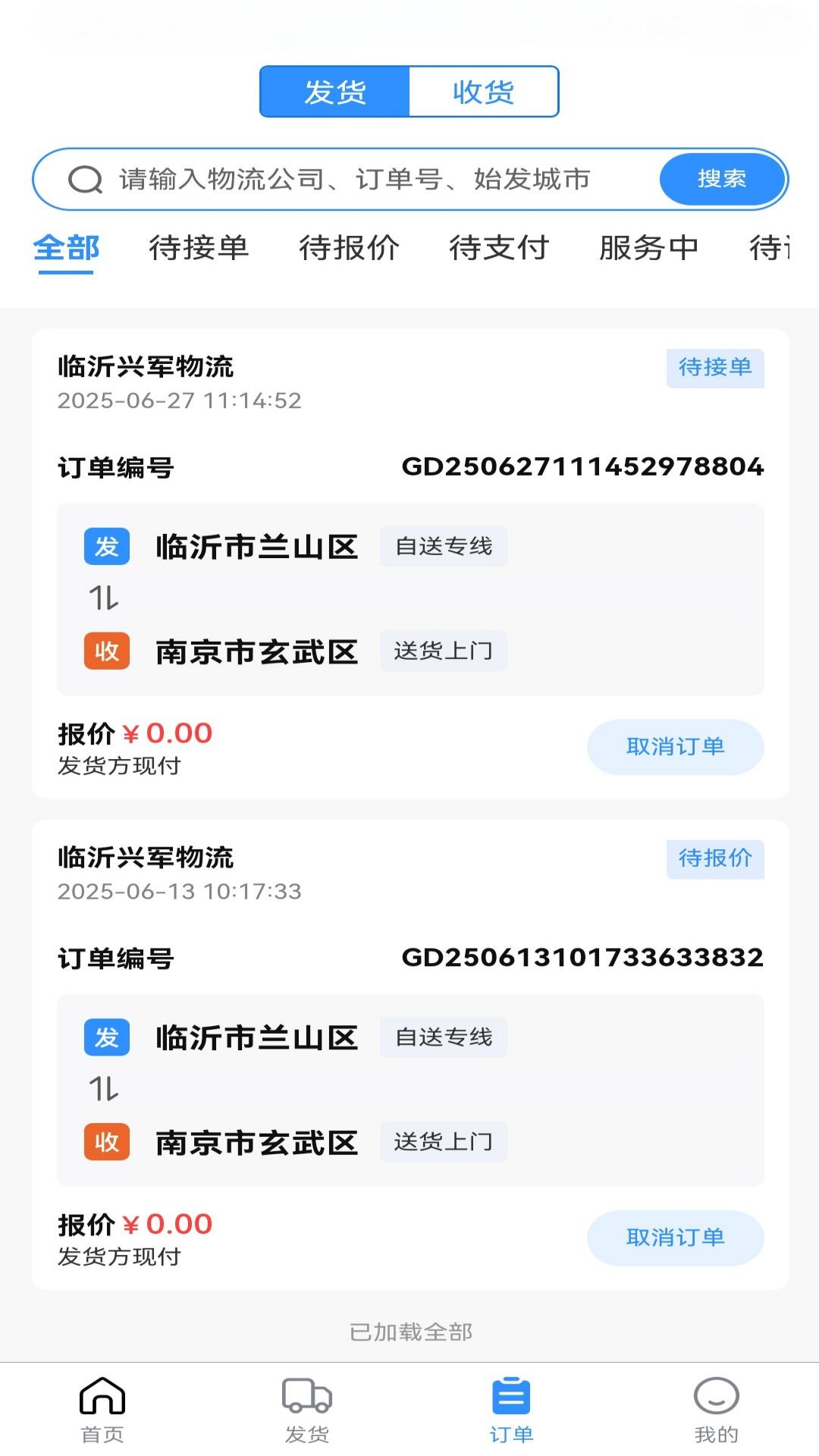Tap the orange 收 receiver badge on first order
Image resolution: width=819 pixels, height=1456 pixels.
[x=106, y=651]
